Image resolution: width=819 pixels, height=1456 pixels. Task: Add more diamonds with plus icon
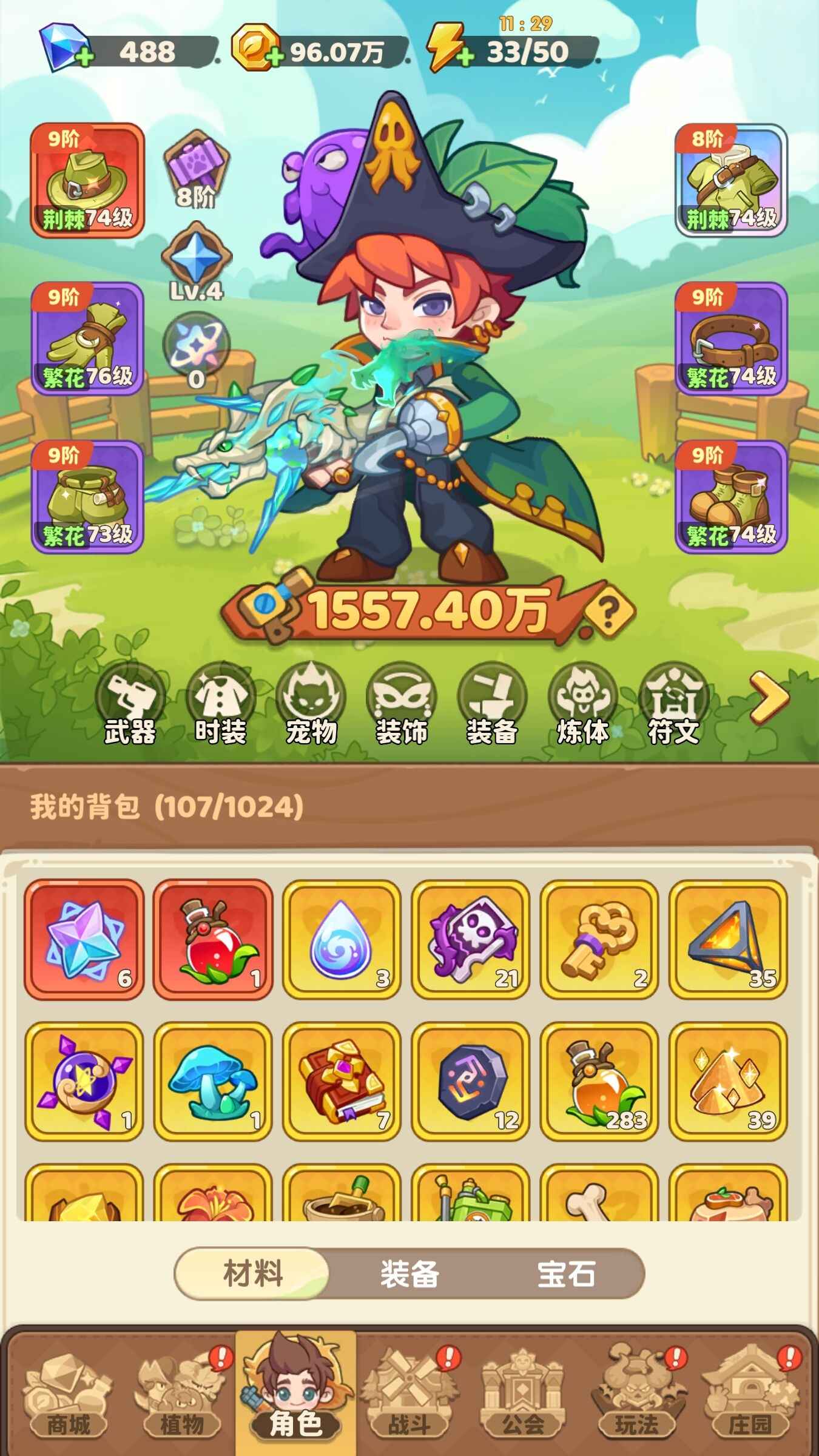[85, 58]
